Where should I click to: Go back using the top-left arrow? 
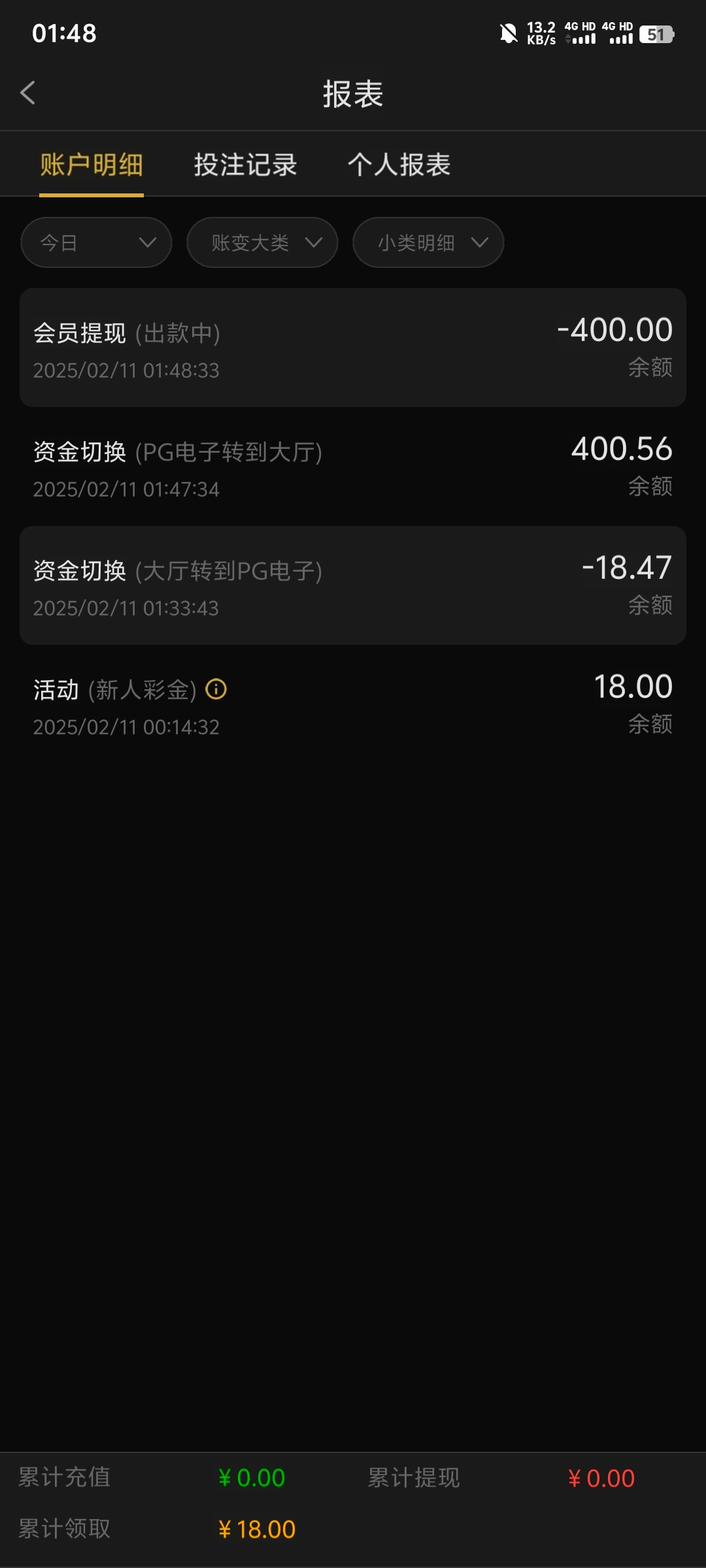[27, 93]
